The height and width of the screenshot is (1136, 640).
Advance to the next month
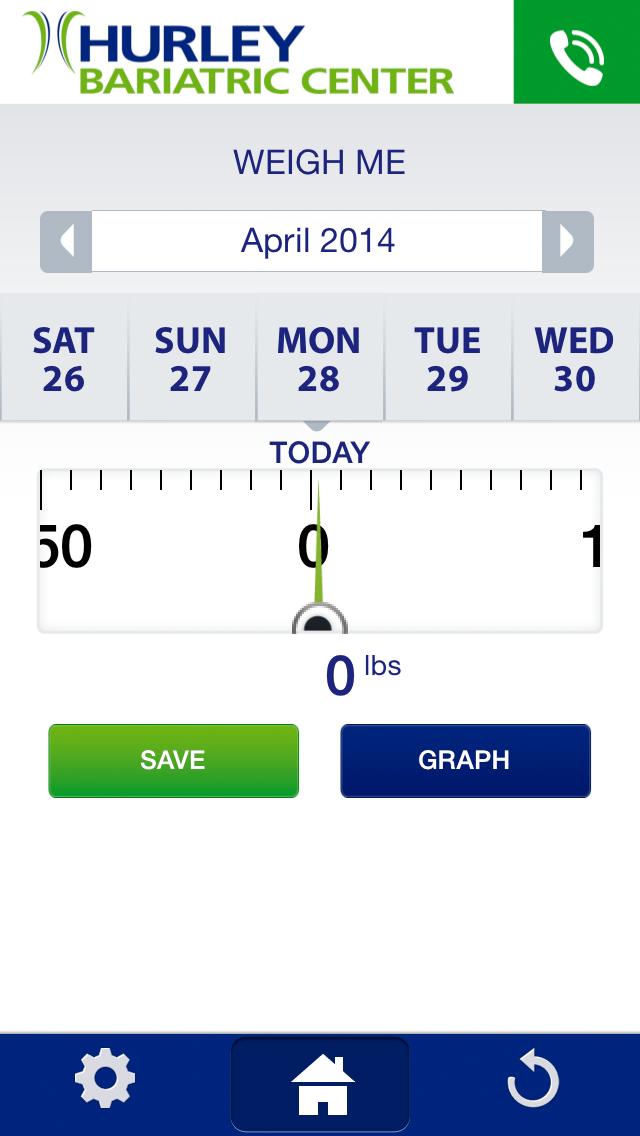click(567, 241)
